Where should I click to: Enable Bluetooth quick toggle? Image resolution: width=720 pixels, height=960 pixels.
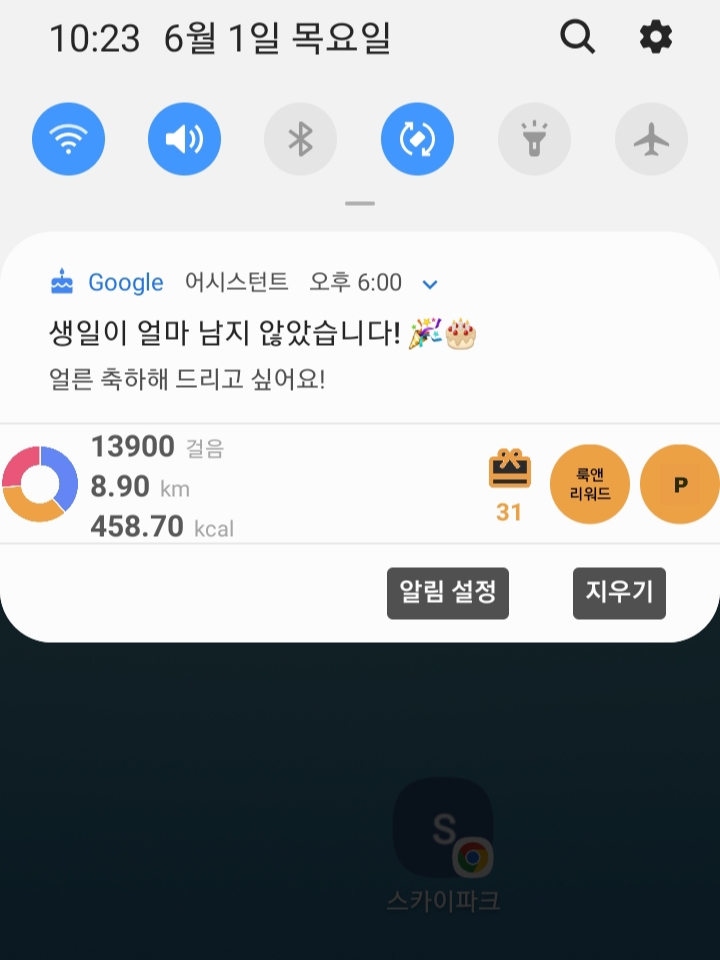pyautogui.click(x=300, y=139)
